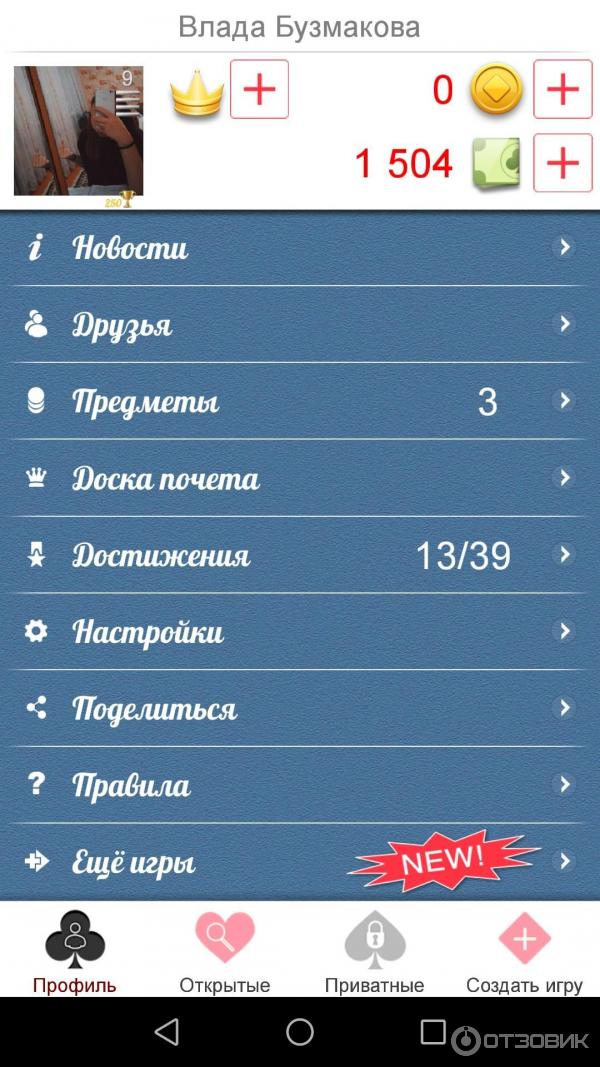Viewport: 600px width, 1067px height.
Task: Go to the system home screen
Action: pyautogui.click(x=300, y=1032)
